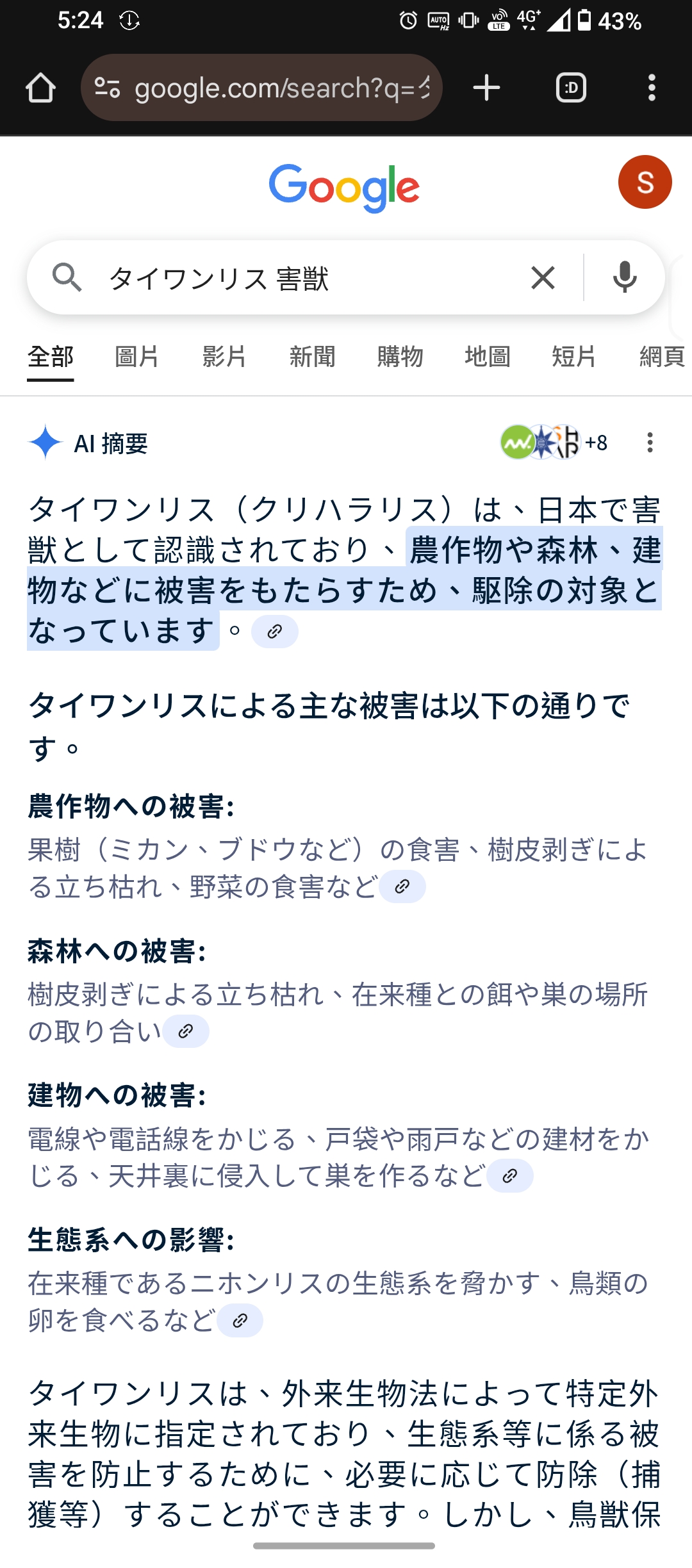
Task: Switch to the 影片 tab
Action: point(224,357)
